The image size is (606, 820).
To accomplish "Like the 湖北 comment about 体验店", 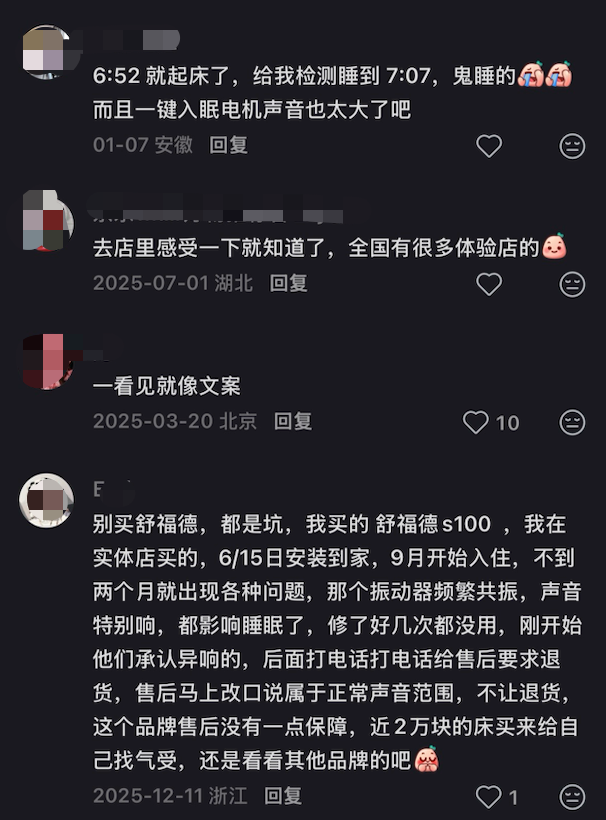I will coord(489,284).
